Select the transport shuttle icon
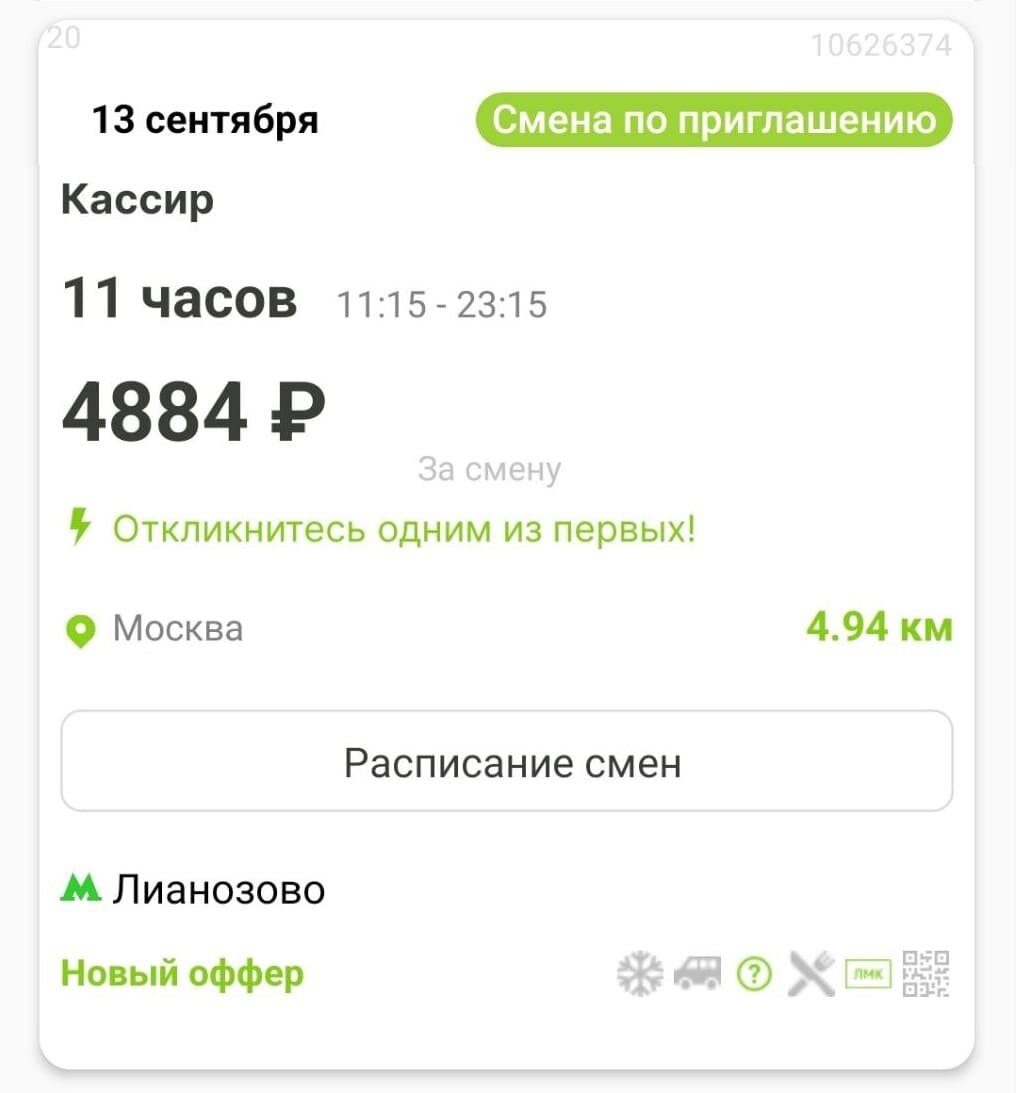Screen dimensions: 1016x1093 (x=697, y=972)
